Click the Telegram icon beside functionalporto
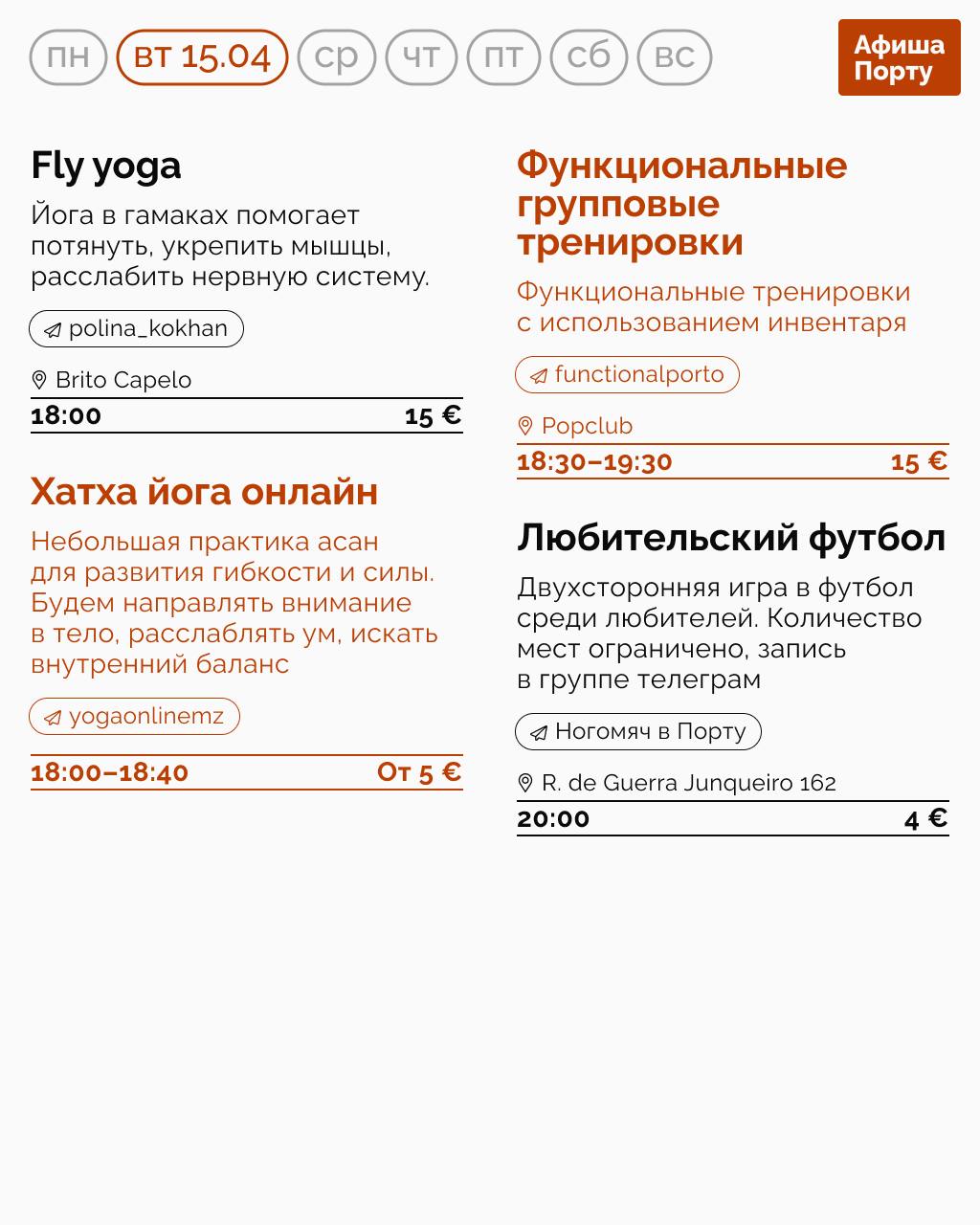980x1225 pixels. 538,374
